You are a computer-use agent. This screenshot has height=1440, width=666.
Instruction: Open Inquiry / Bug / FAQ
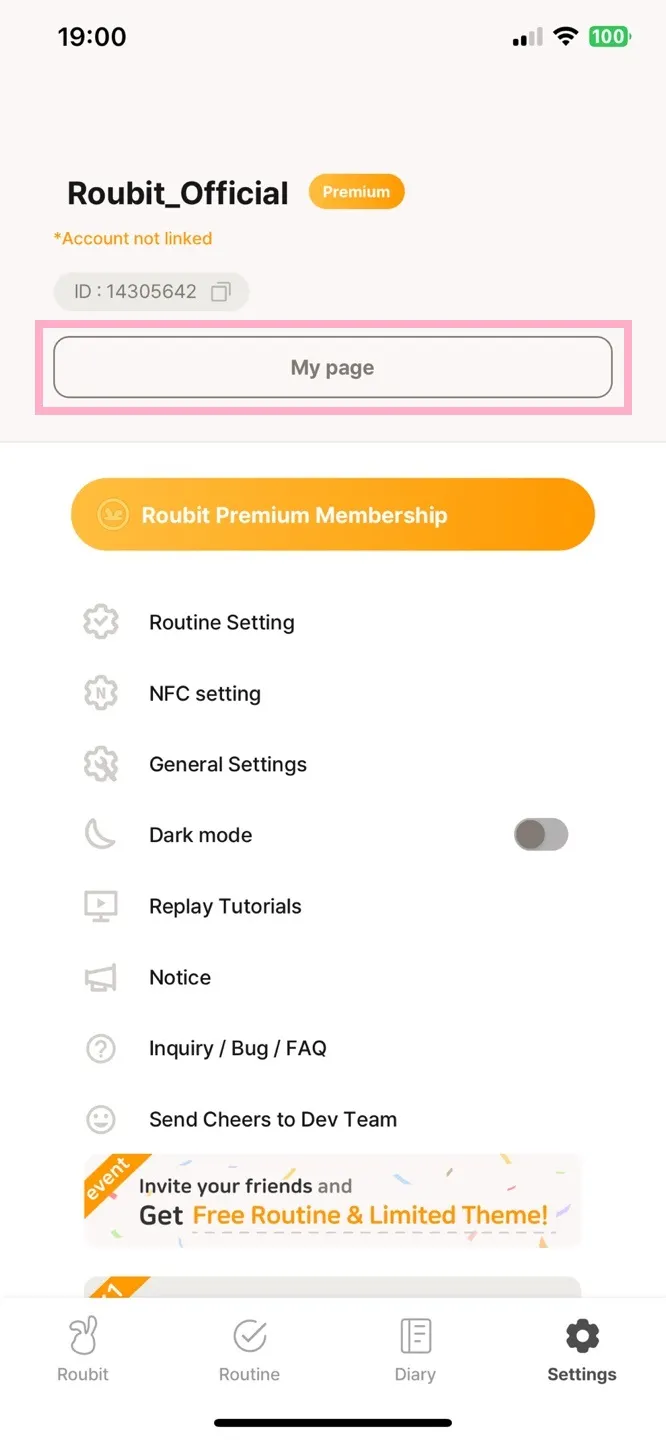[x=238, y=1048]
